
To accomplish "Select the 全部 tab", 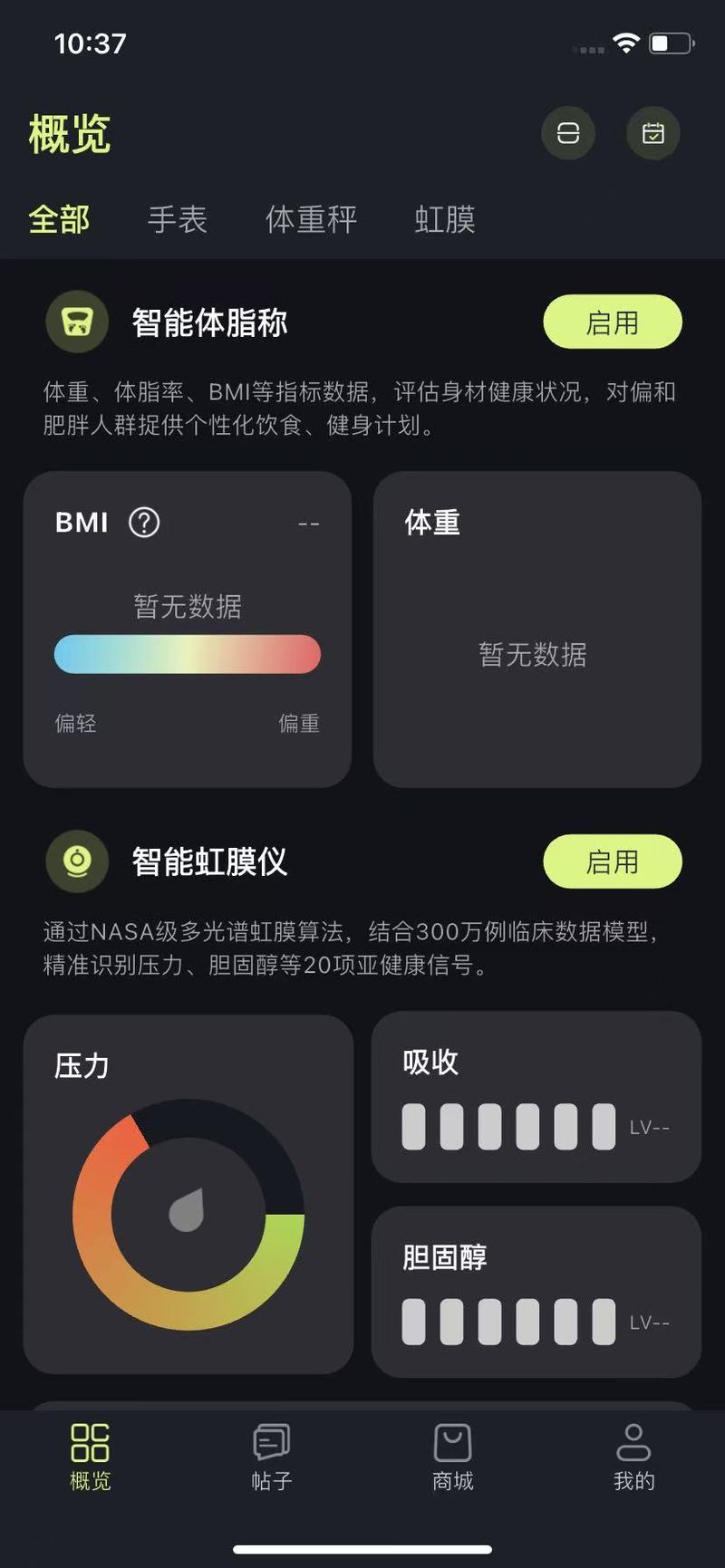I will click(x=60, y=219).
